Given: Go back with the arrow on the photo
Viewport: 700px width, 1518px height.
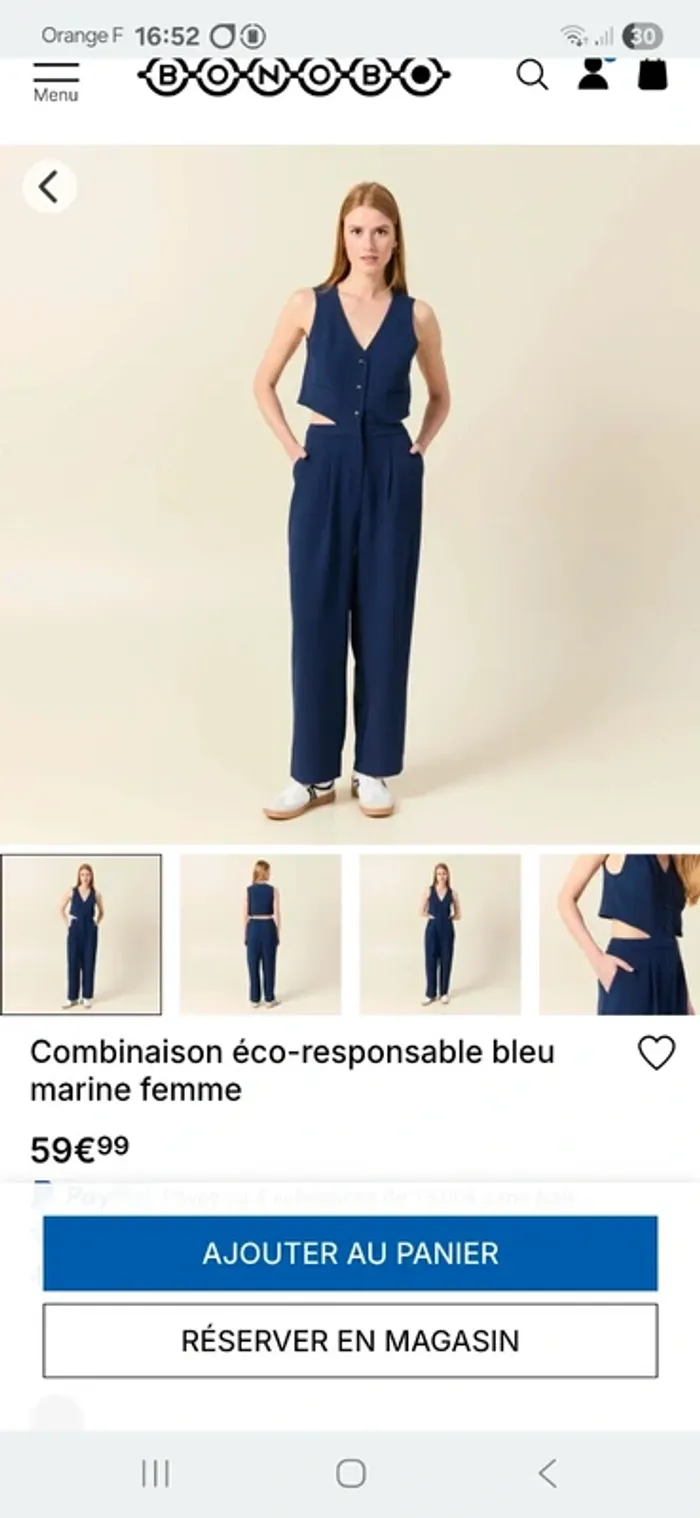Looking at the screenshot, I should pyautogui.click(x=49, y=186).
